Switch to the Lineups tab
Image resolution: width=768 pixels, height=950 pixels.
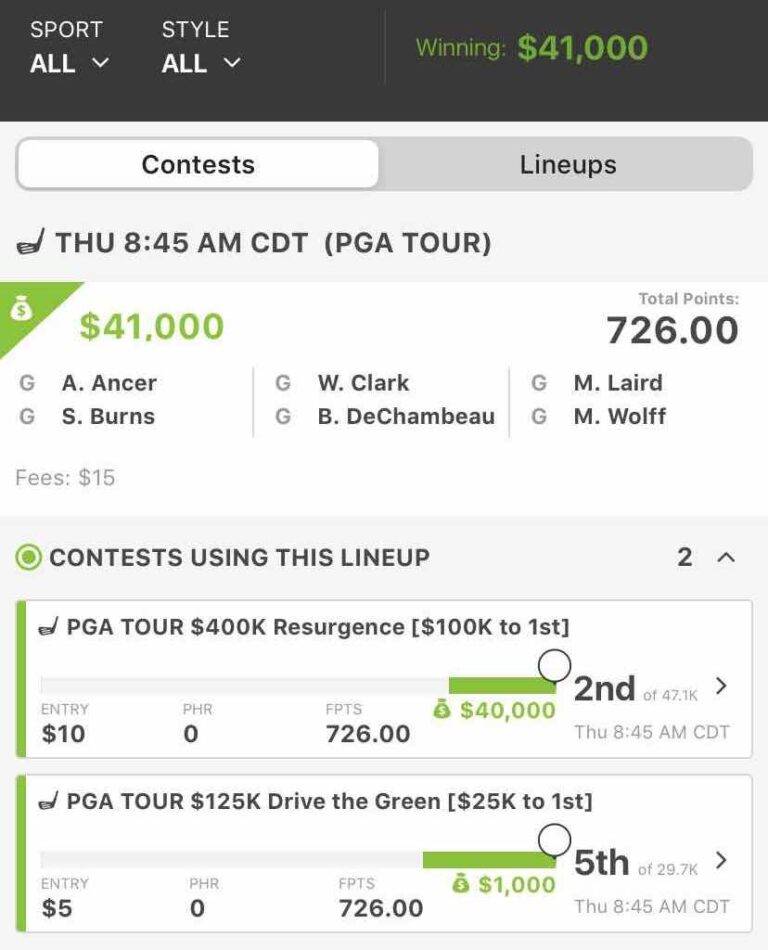(567, 165)
